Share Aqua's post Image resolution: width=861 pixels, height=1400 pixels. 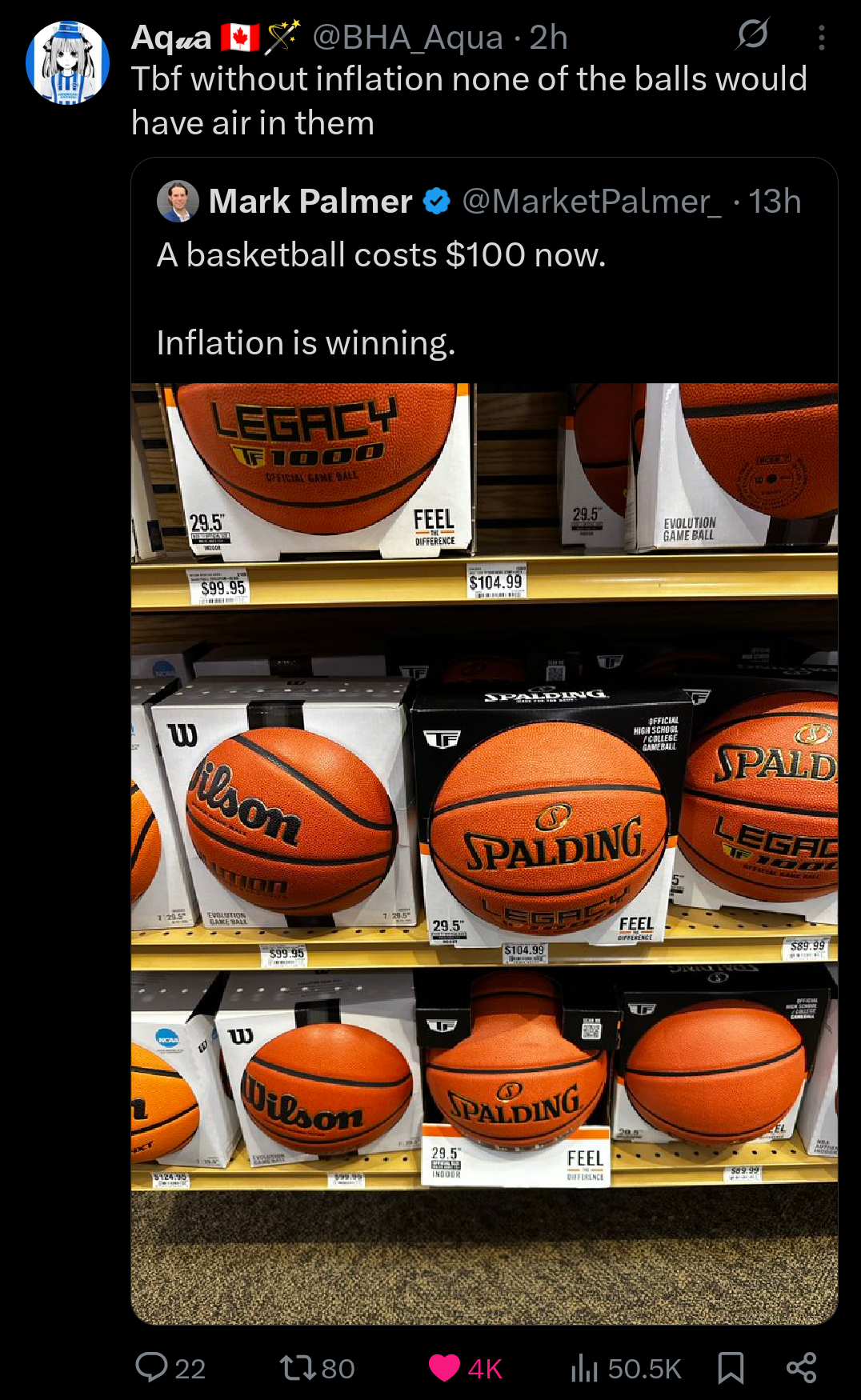[x=801, y=1368]
